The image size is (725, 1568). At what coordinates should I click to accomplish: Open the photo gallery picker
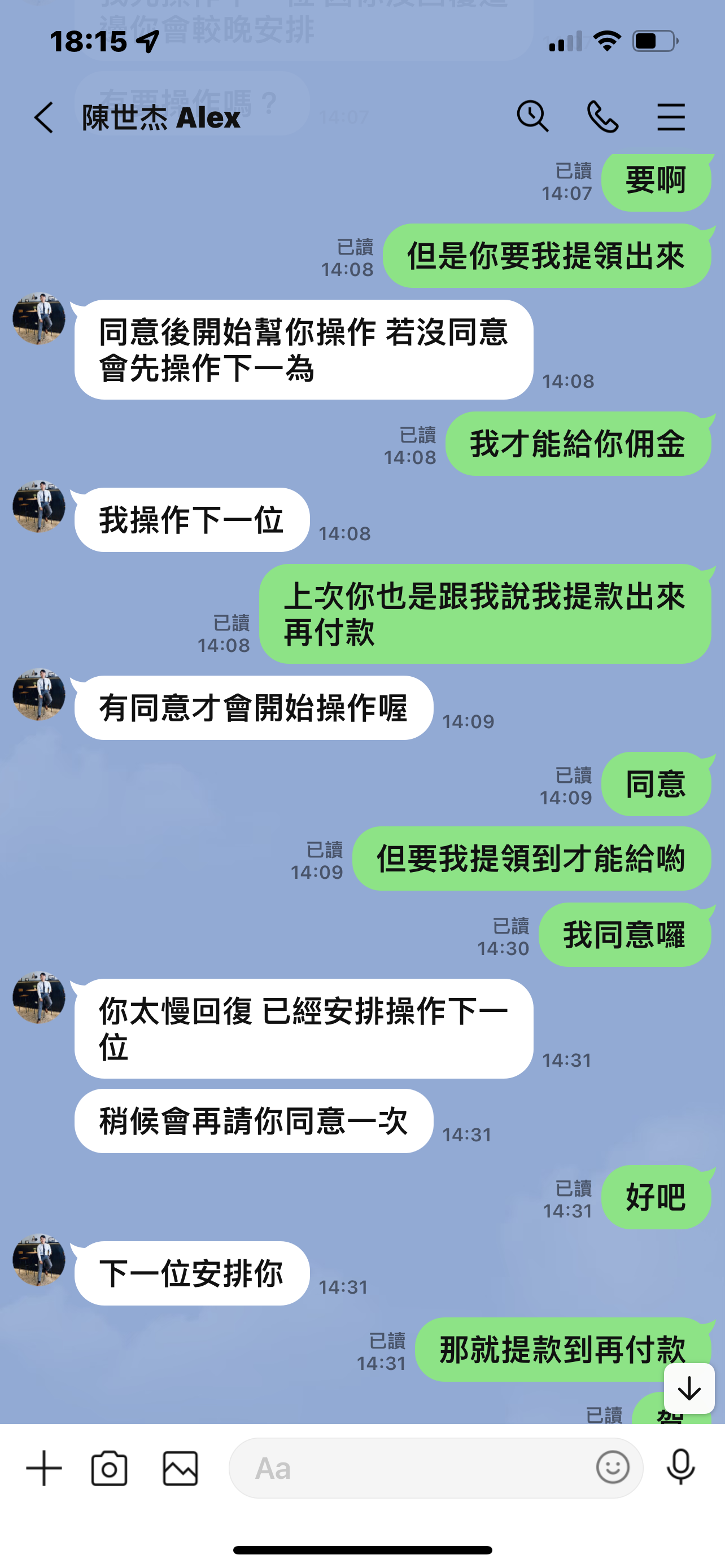tap(180, 1468)
